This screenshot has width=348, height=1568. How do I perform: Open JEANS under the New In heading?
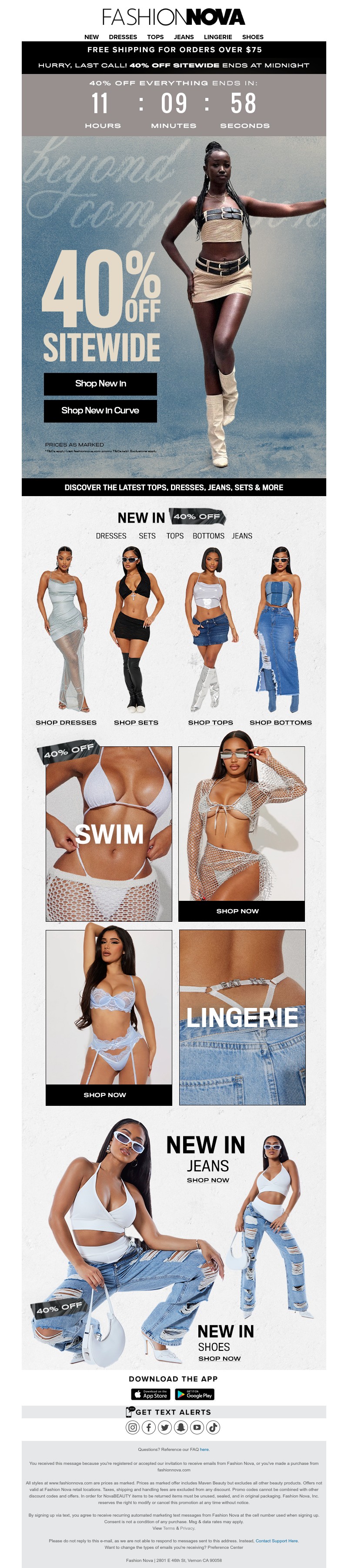(241, 536)
